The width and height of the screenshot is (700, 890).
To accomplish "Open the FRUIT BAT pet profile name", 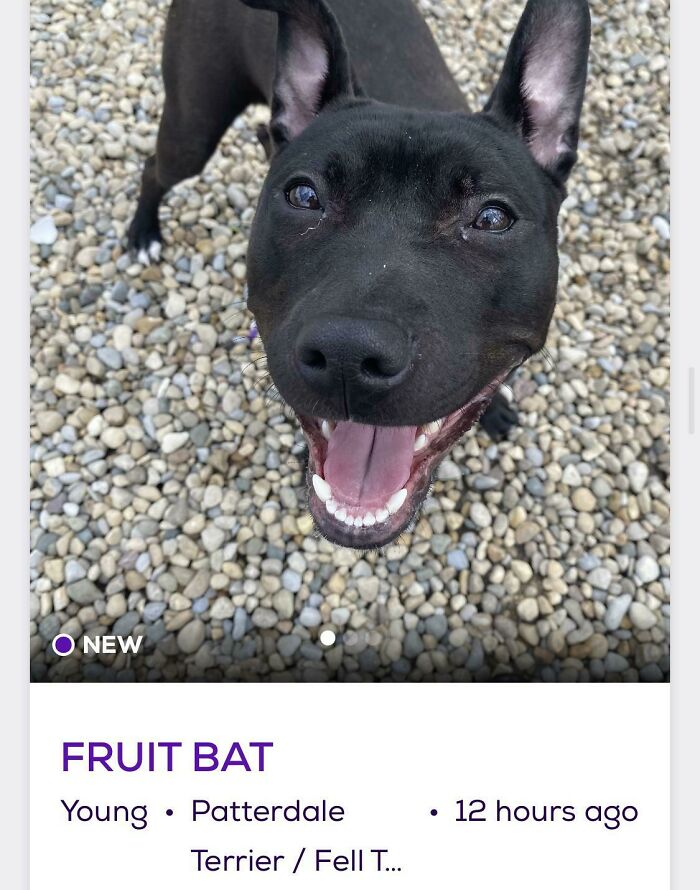I will [x=167, y=758].
